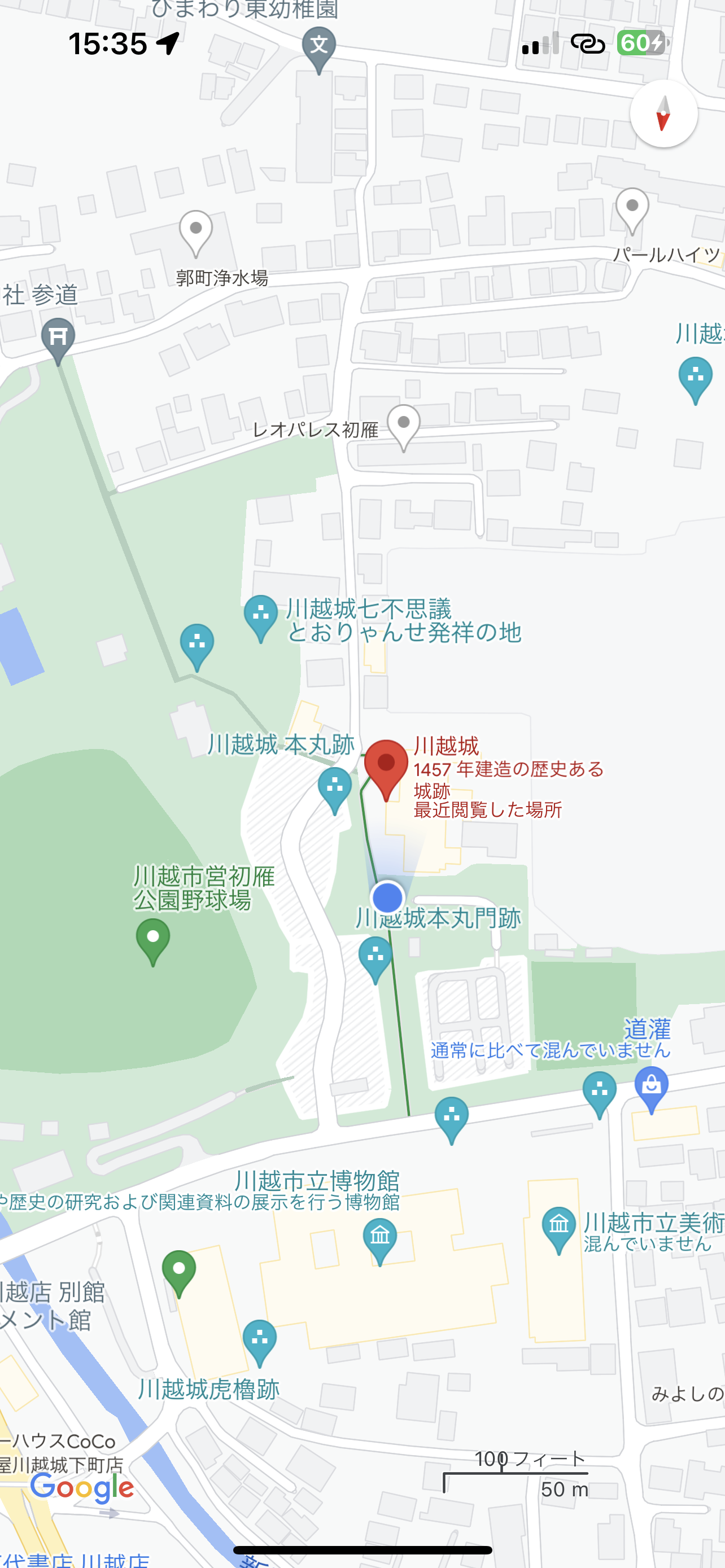Viewport: 725px width, 1568px height.
Task: Tap the blue current location dot
Action: pos(388,897)
